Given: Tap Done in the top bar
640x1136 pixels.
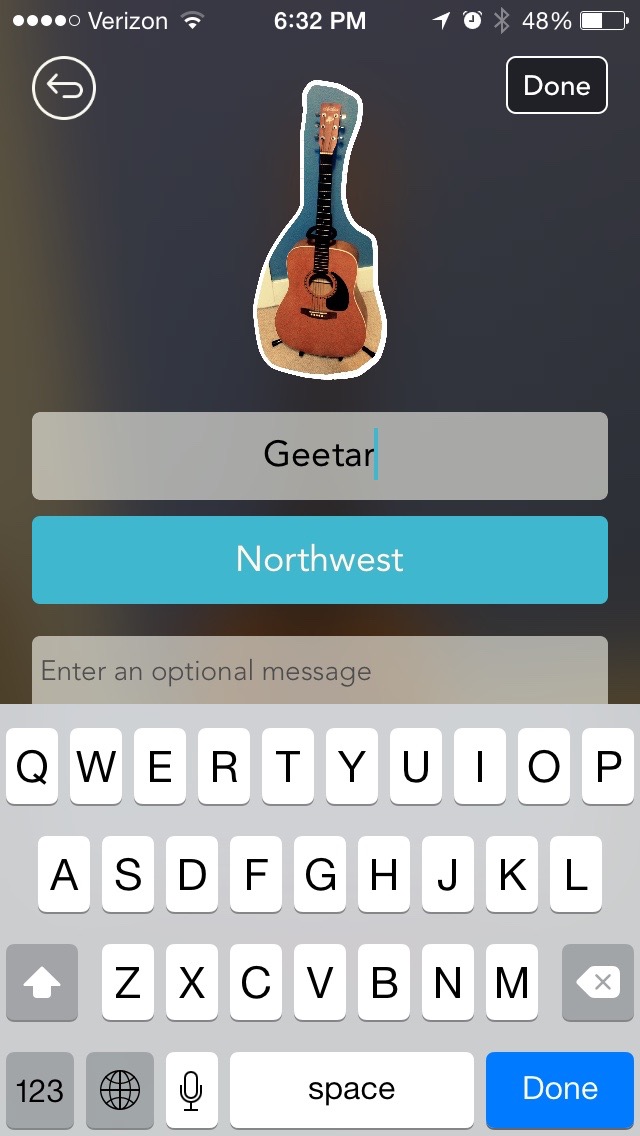Looking at the screenshot, I should tap(556, 86).
